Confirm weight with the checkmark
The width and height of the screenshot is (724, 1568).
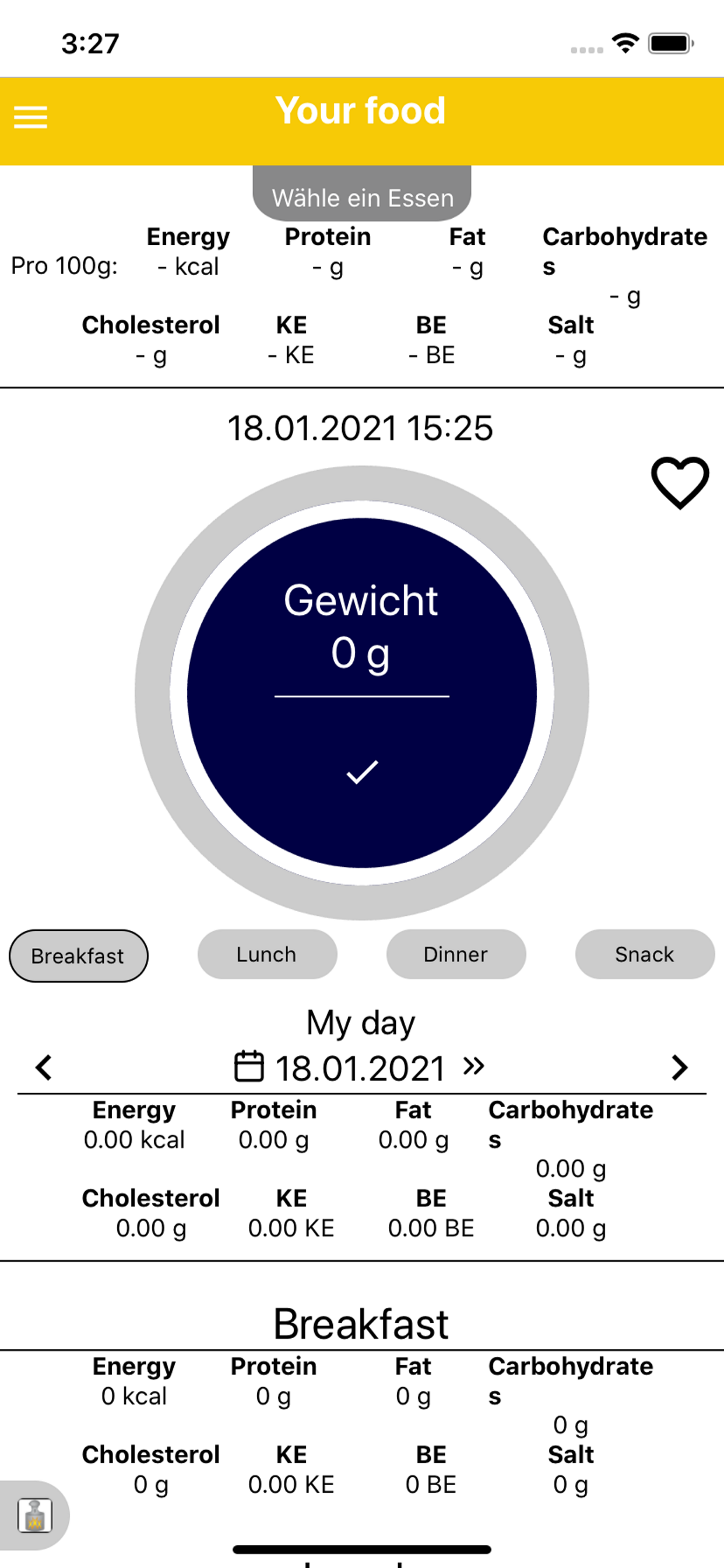click(x=362, y=772)
